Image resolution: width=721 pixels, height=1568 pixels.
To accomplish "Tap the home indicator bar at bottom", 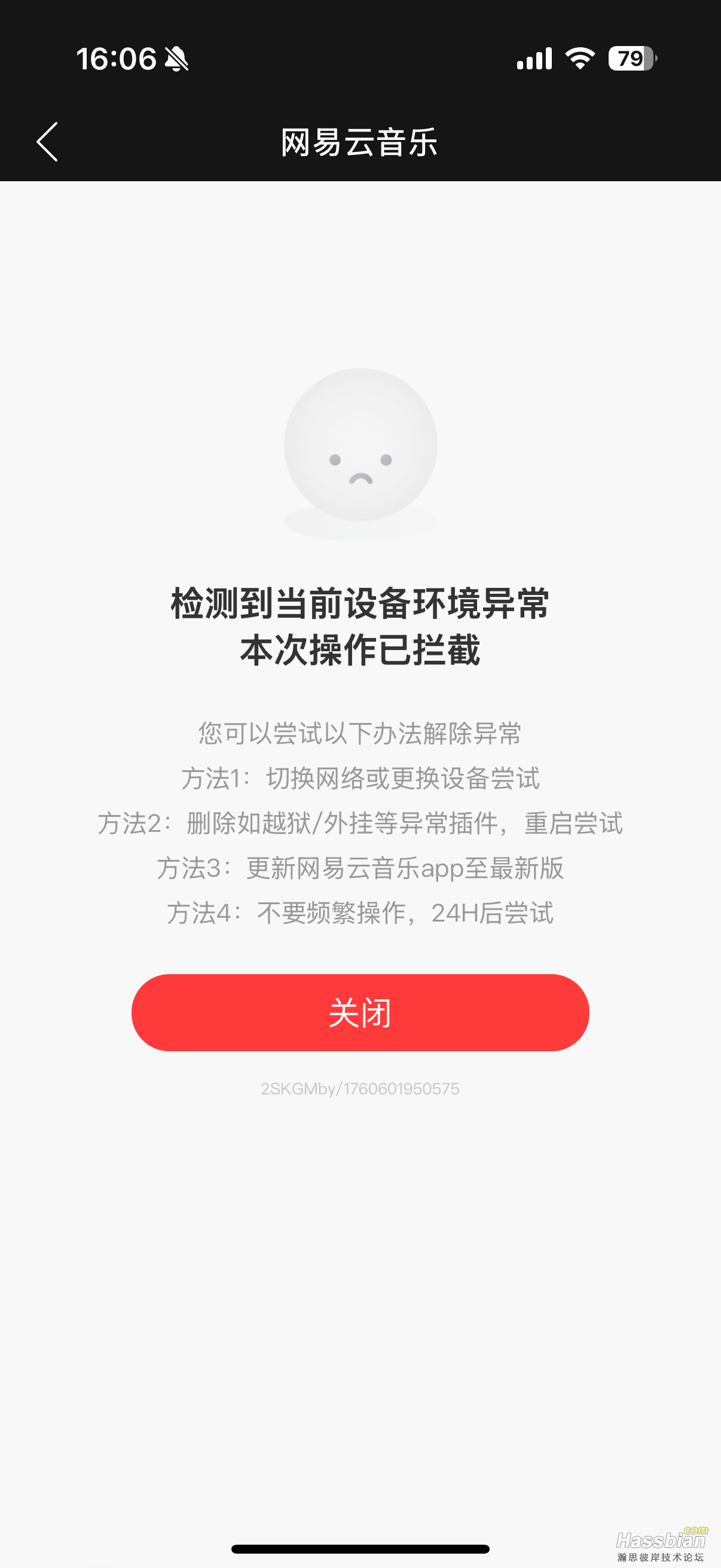I will (360, 1548).
